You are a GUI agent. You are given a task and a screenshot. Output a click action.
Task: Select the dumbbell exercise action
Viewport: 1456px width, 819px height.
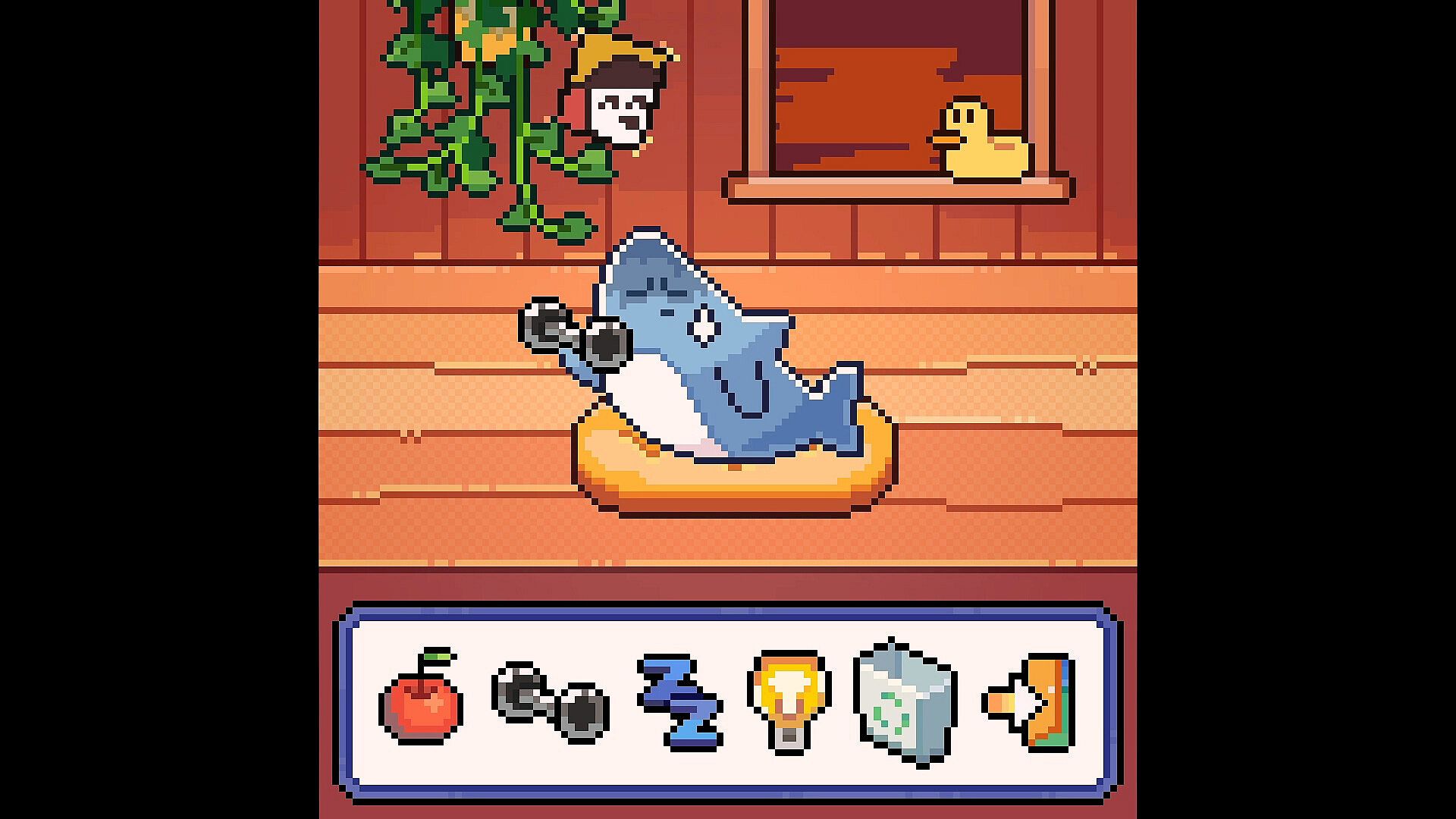coord(551,701)
